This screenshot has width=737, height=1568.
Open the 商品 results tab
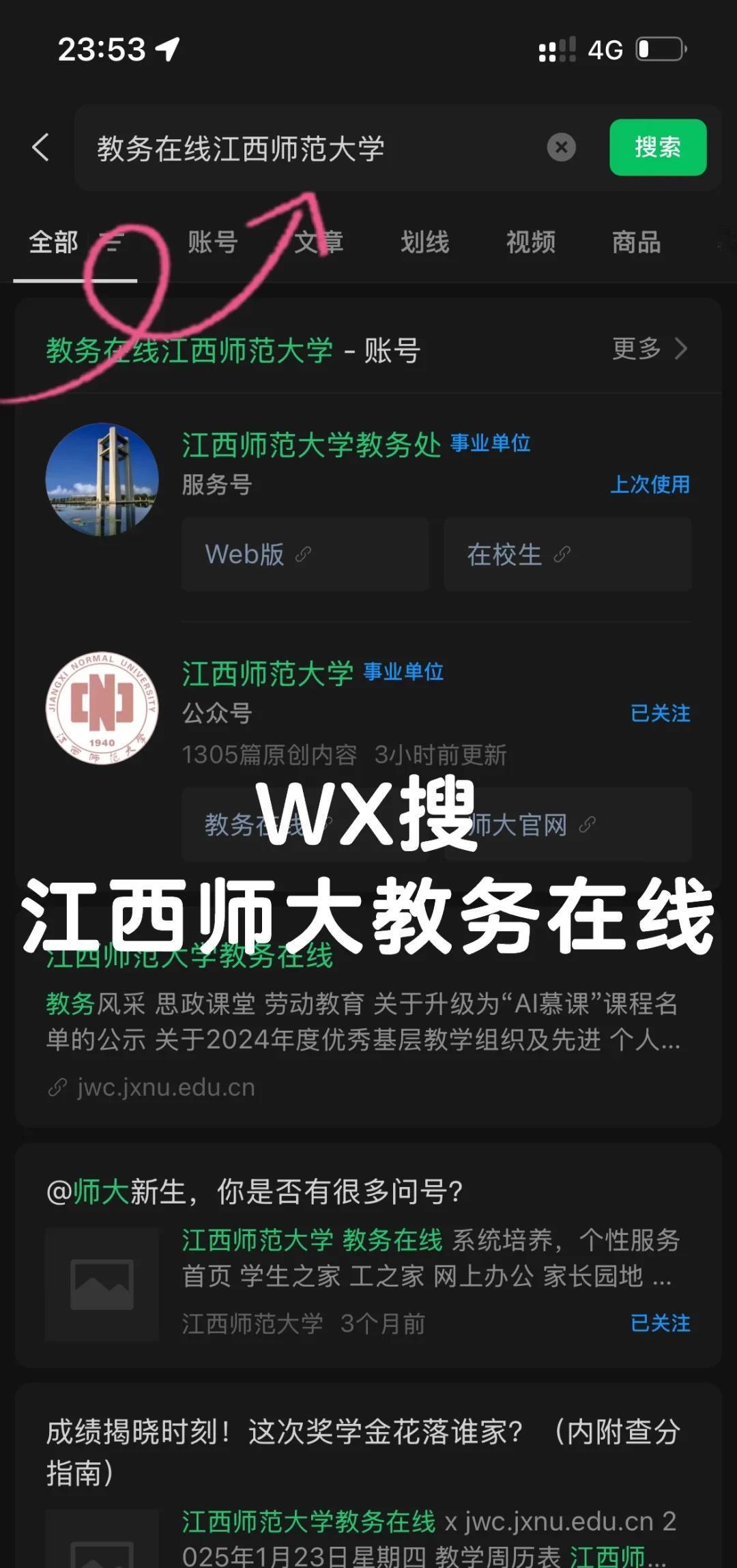637,242
